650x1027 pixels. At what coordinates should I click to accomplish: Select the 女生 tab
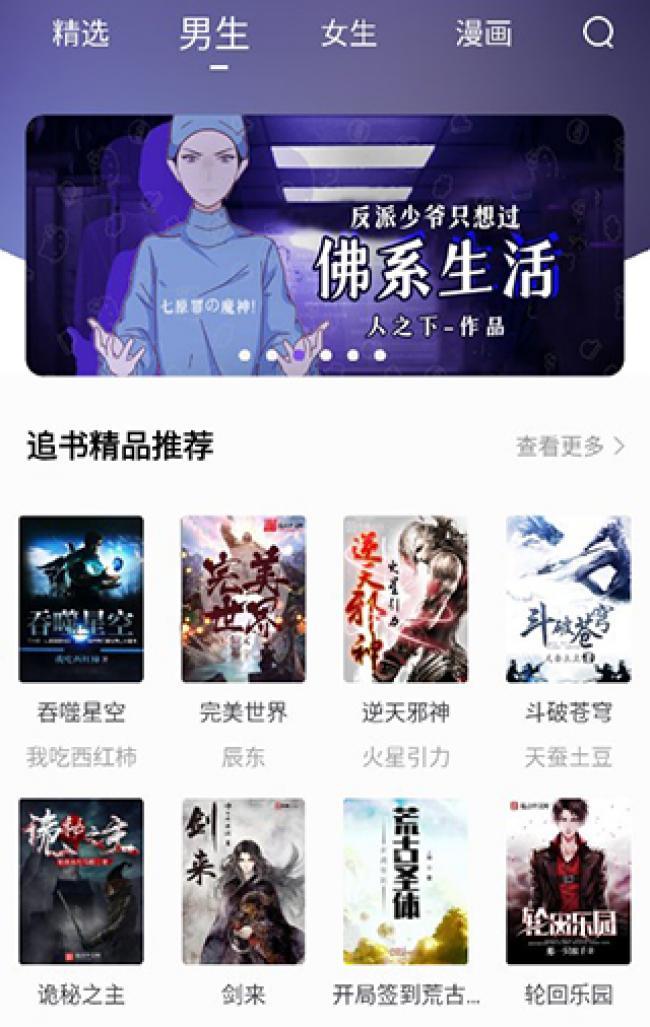click(x=349, y=34)
